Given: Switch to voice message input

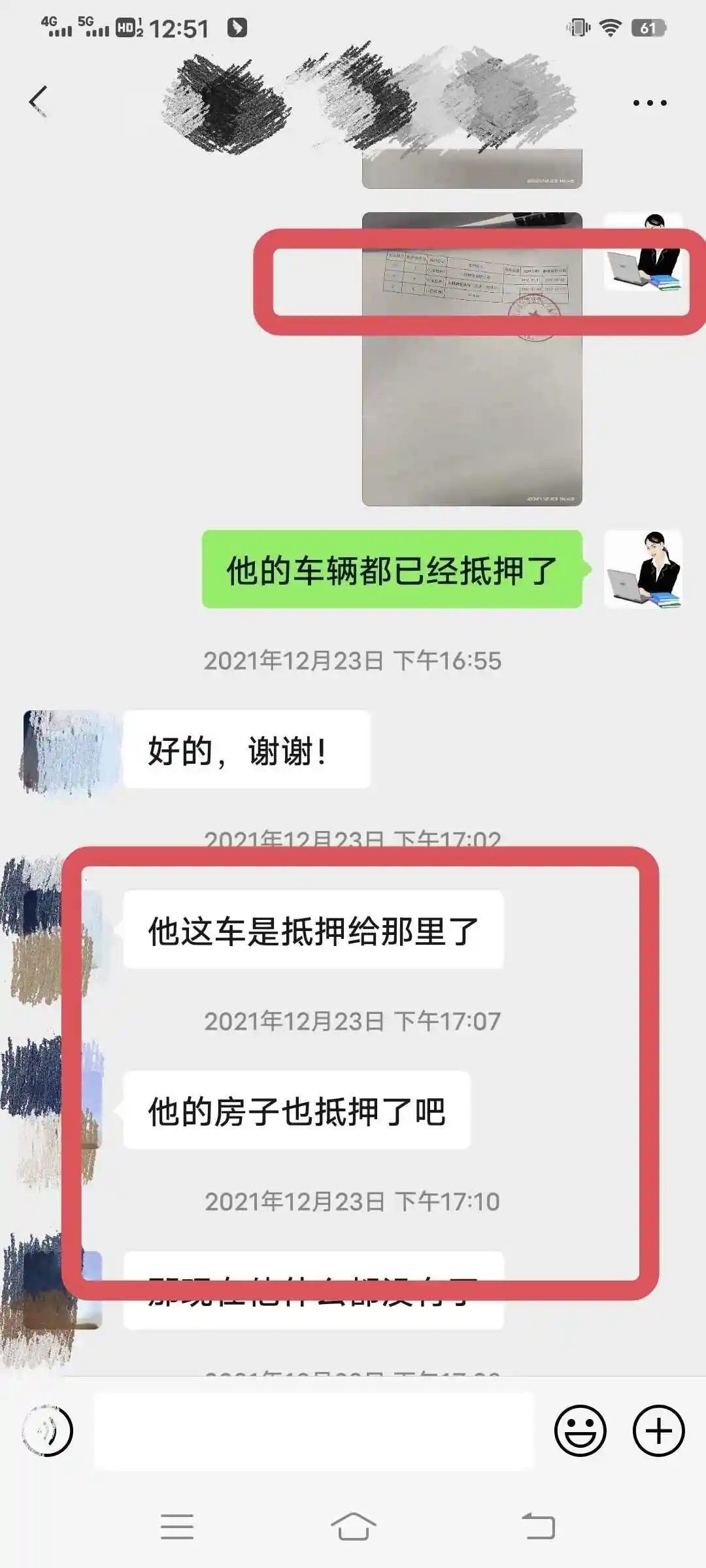Looking at the screenshot, I should coord(48,1431).
